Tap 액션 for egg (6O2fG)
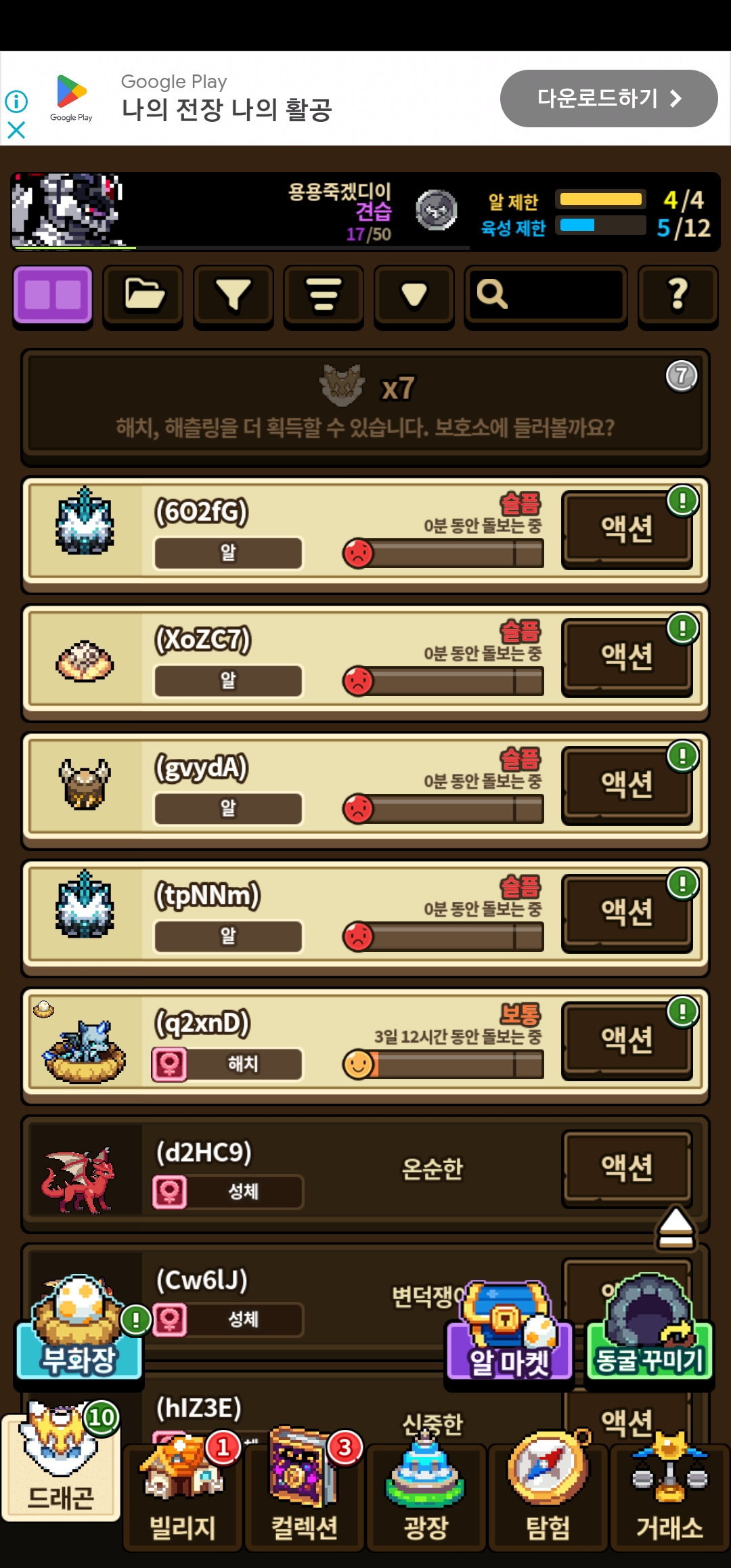 [x=627, y=529]
